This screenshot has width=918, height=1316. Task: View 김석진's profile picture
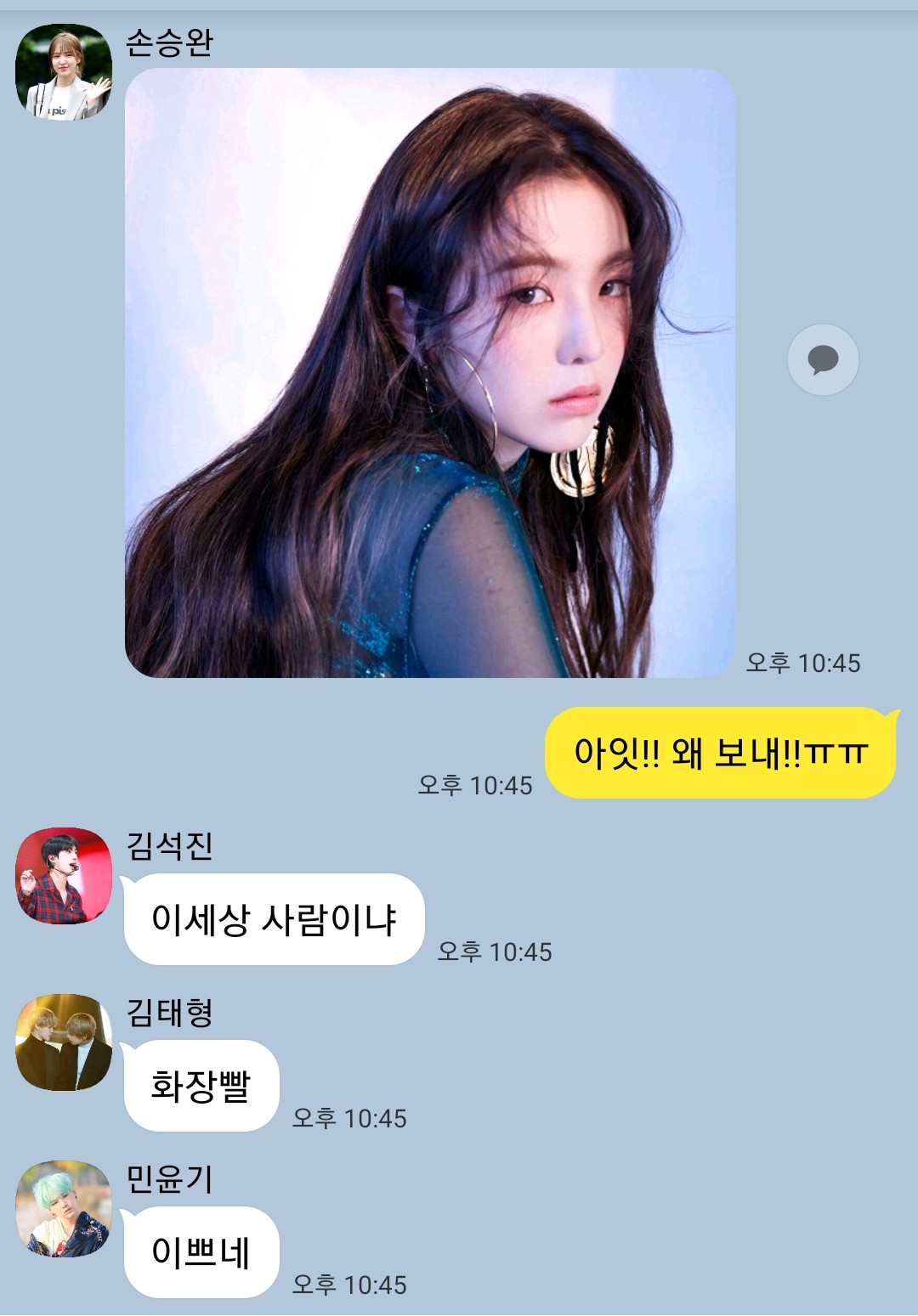pyautogui.click(x=64, y=875)
